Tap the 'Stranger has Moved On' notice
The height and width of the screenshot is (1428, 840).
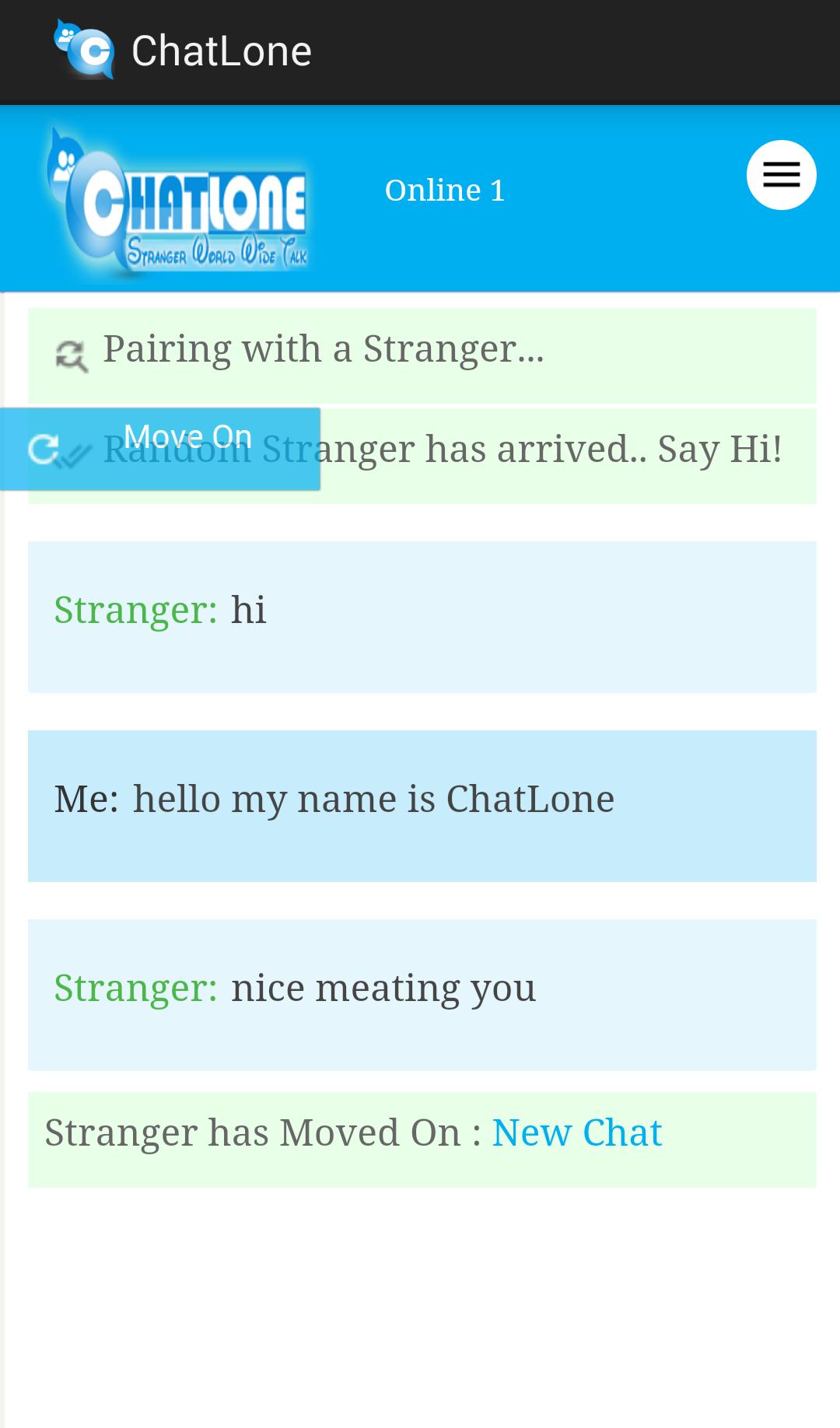(264, 1132)
